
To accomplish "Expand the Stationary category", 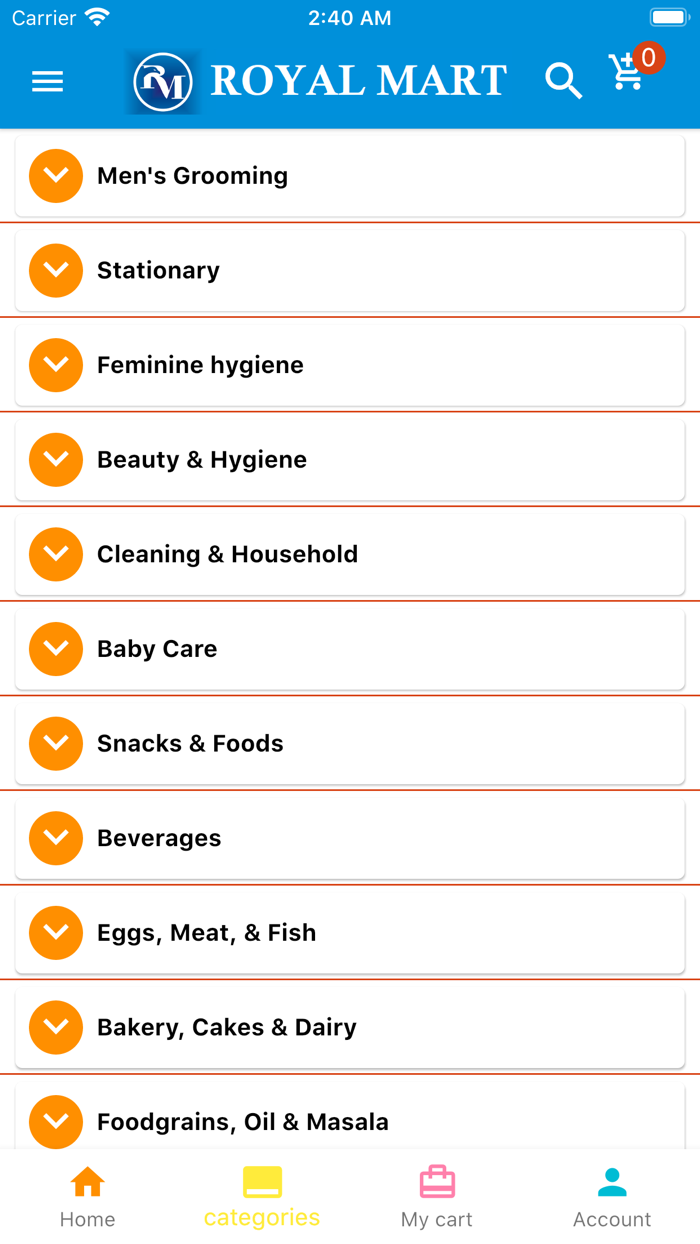I will pos(56,271).
